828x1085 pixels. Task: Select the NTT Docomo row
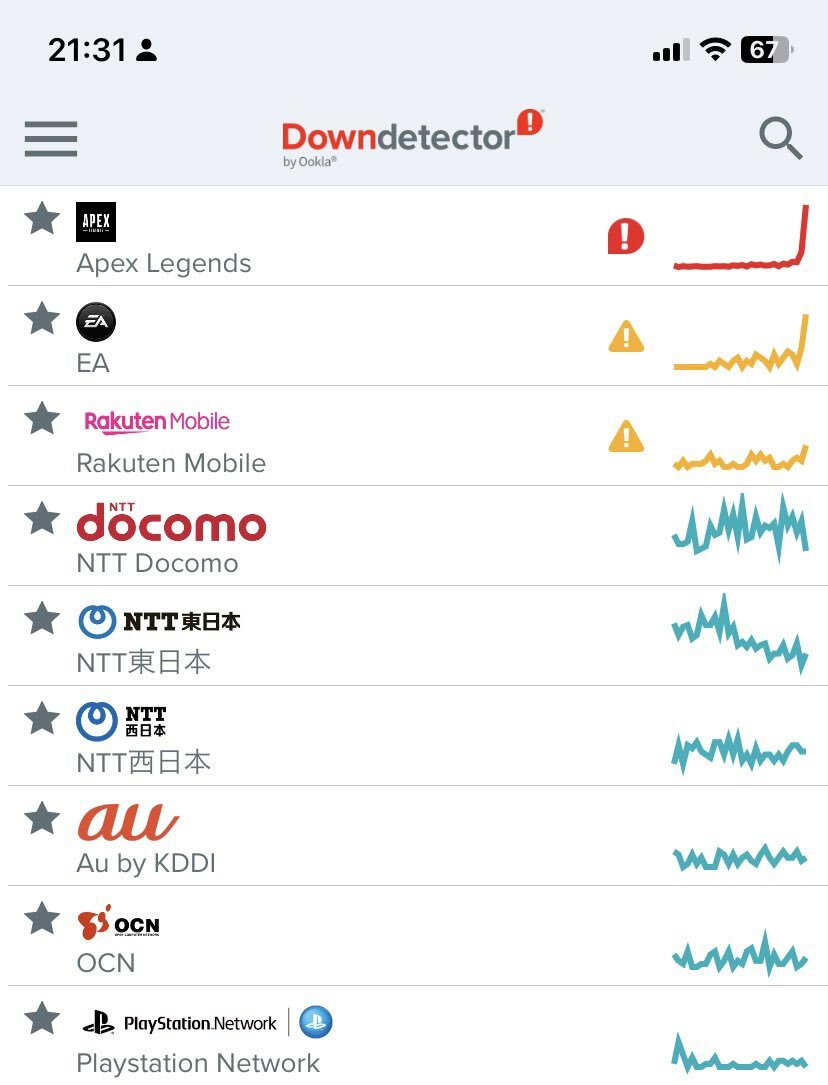(158, 563)
